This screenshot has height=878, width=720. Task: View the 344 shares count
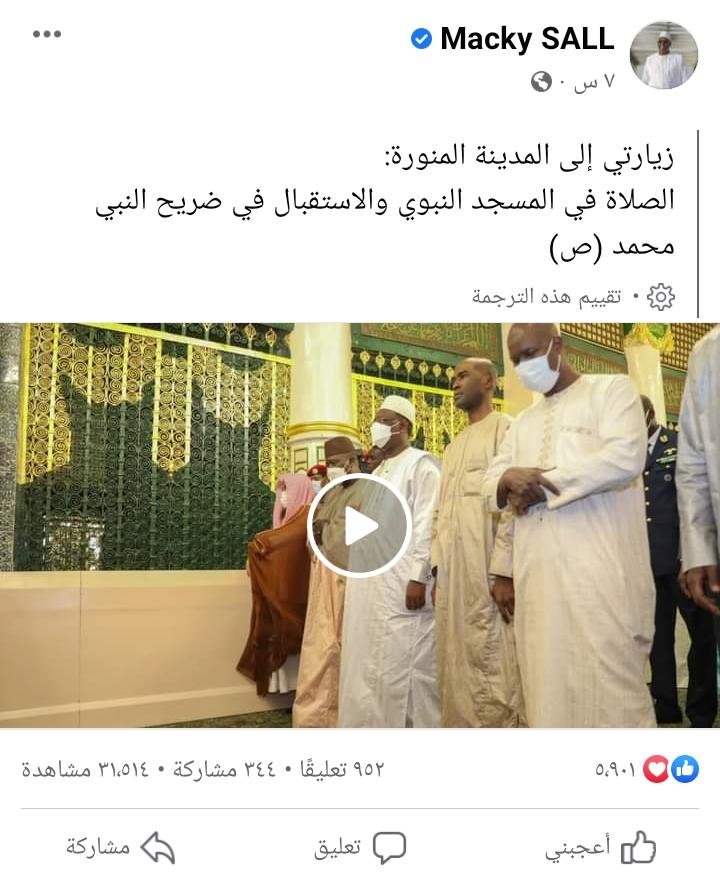click(216, 769)
